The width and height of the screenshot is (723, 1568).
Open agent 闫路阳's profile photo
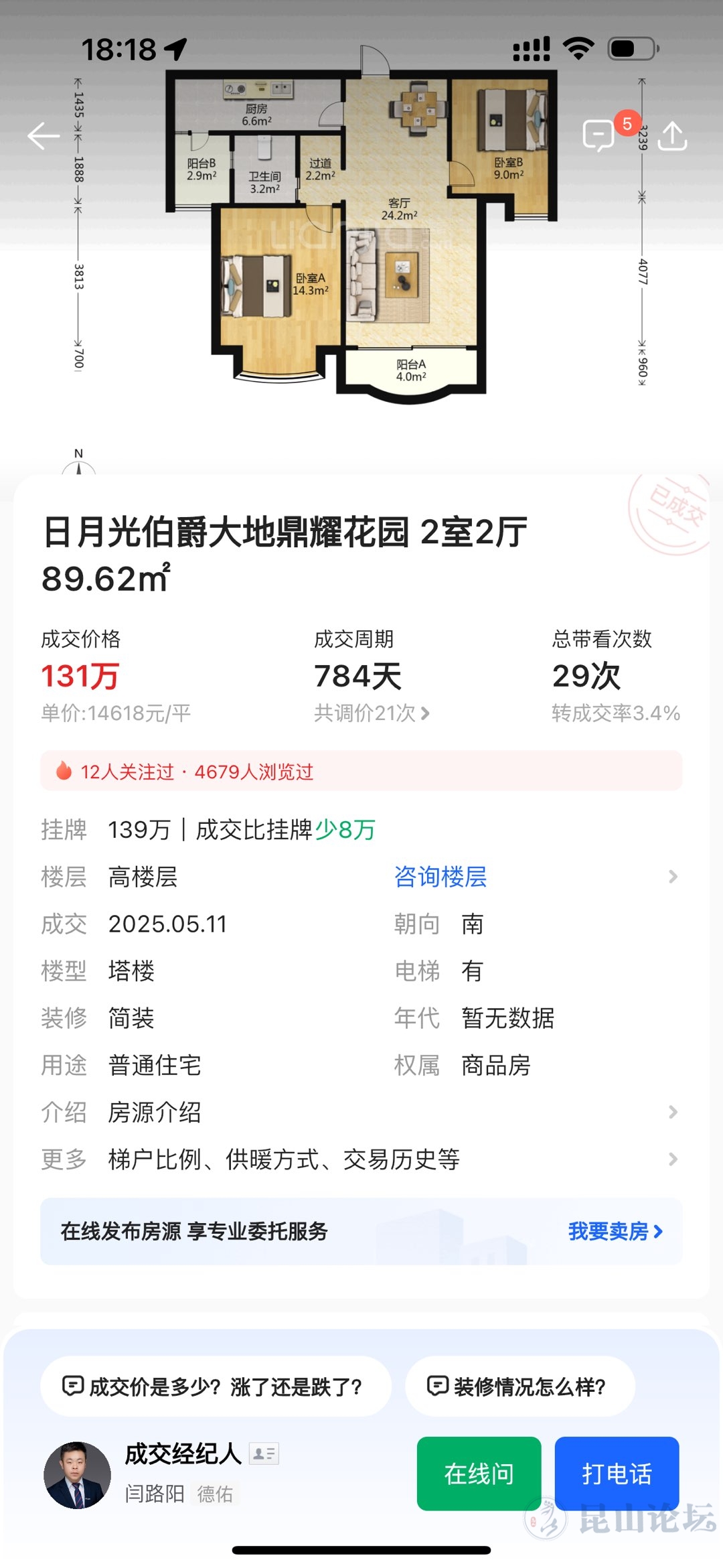point(78,1475)
